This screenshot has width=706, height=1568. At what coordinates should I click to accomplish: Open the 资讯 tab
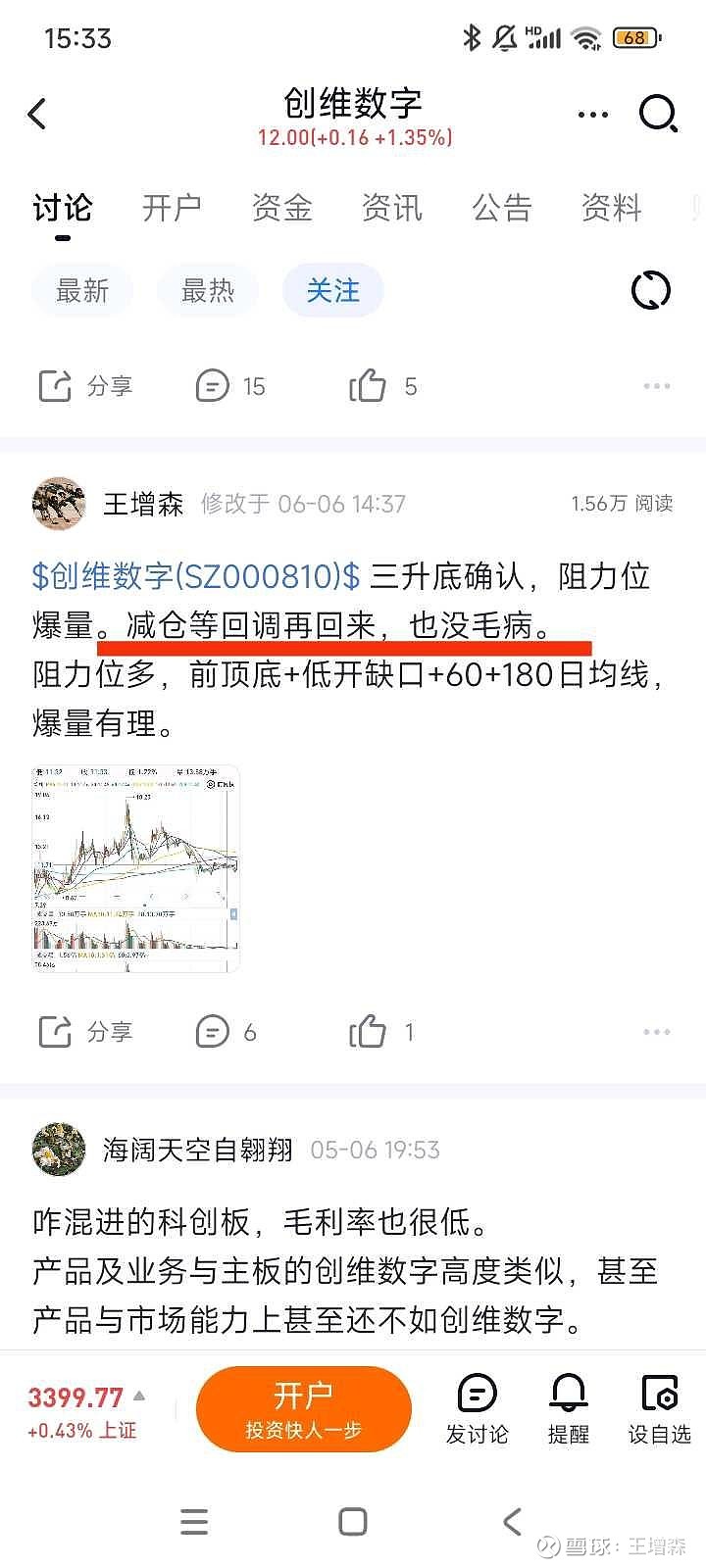tap(391, 208)
